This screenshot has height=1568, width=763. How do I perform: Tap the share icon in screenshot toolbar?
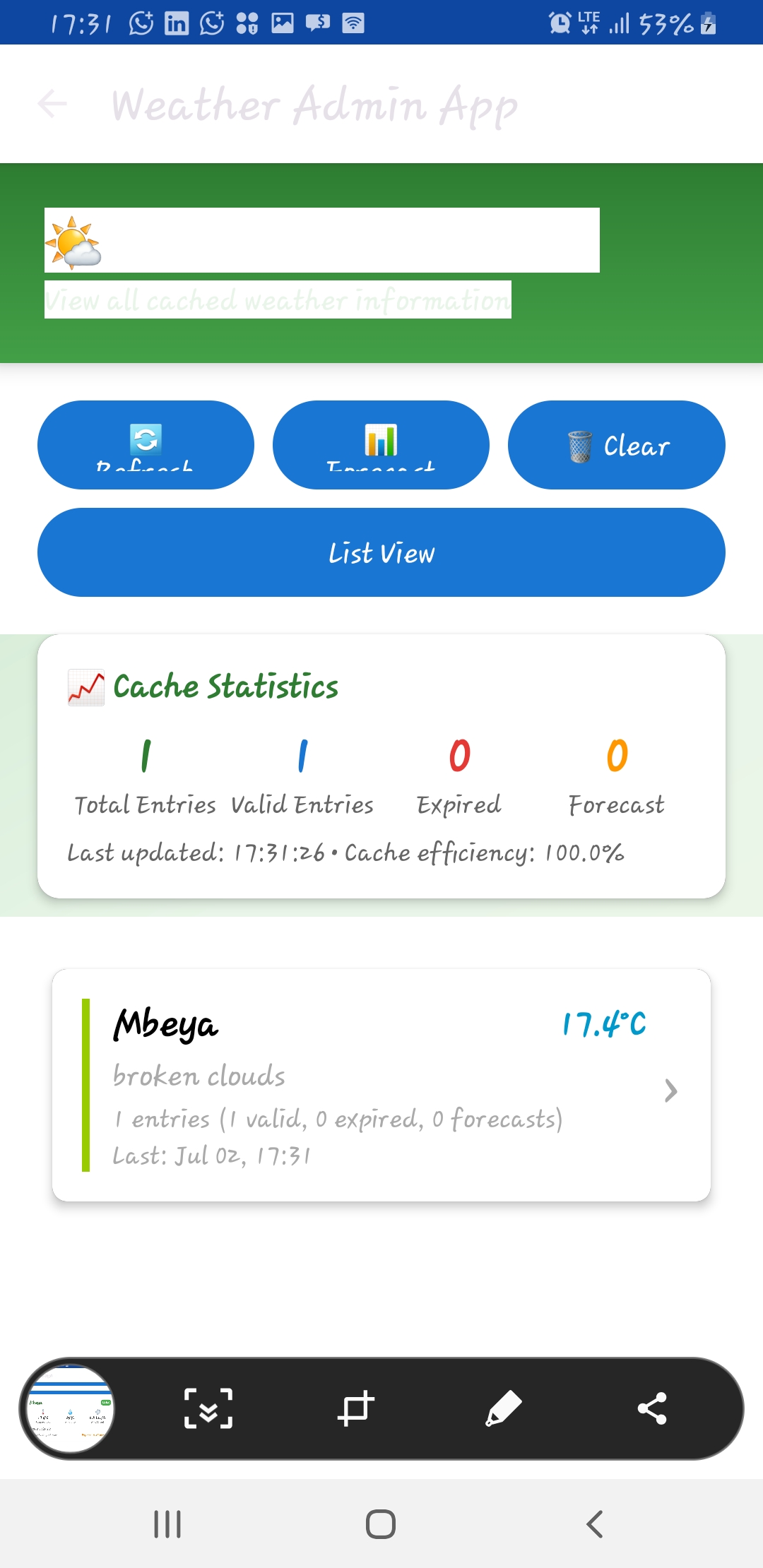tap(651, 1409)
